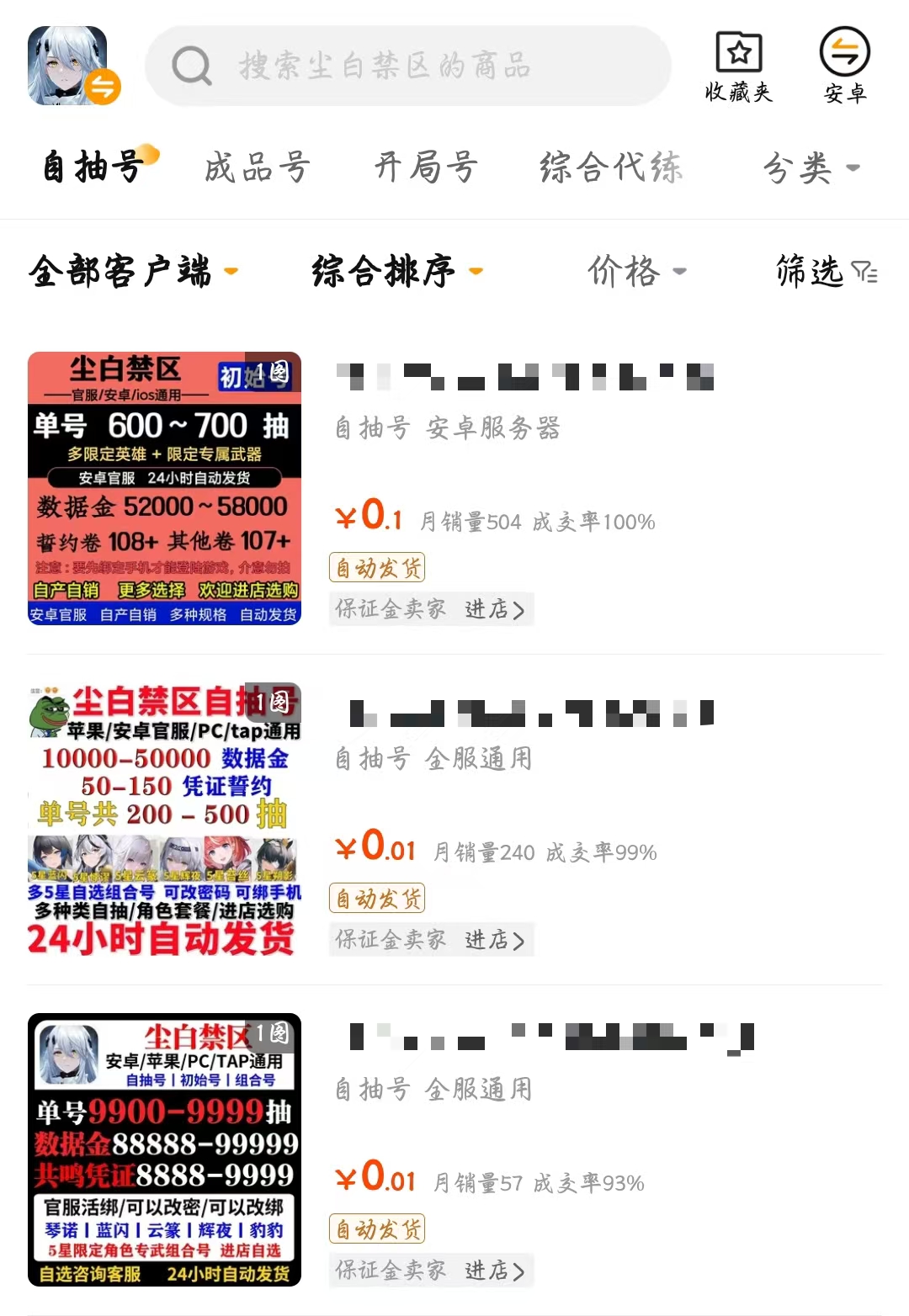Switch to the 成品号 tab

click(258, 167)
